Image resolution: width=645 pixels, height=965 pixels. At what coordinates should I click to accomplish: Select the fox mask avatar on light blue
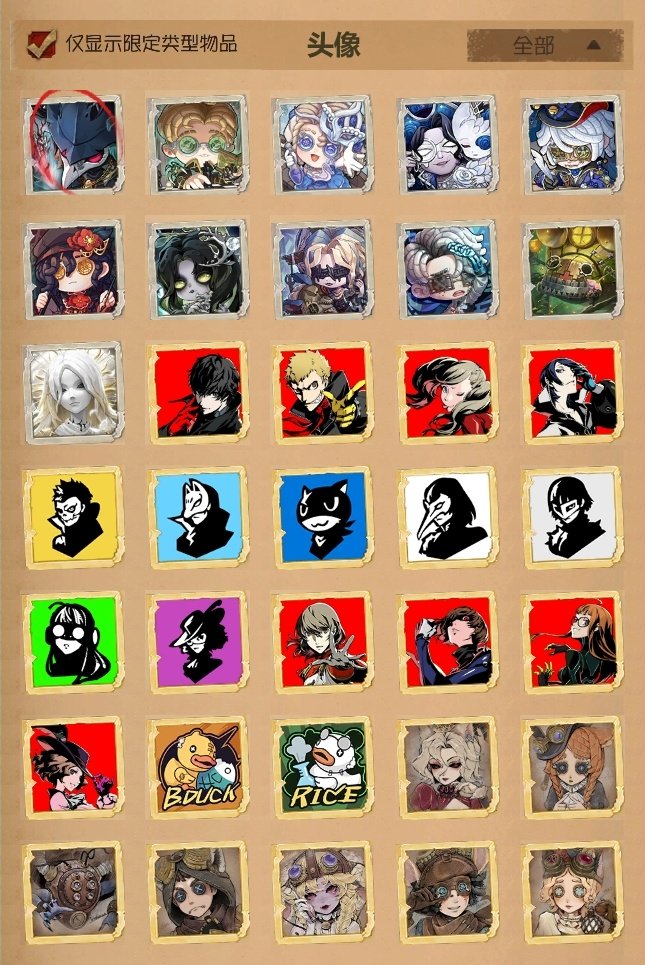[196, 516]
